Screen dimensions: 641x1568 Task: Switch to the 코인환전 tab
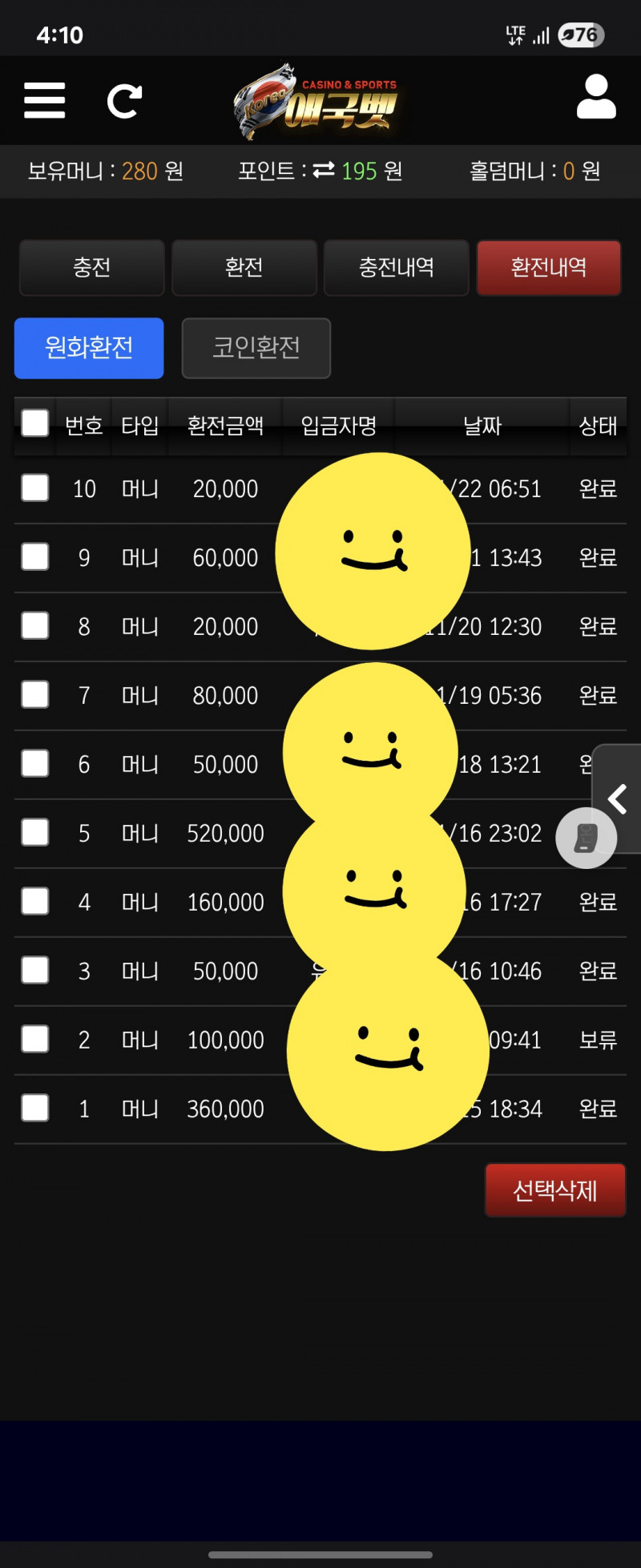[x=256, y=348]
